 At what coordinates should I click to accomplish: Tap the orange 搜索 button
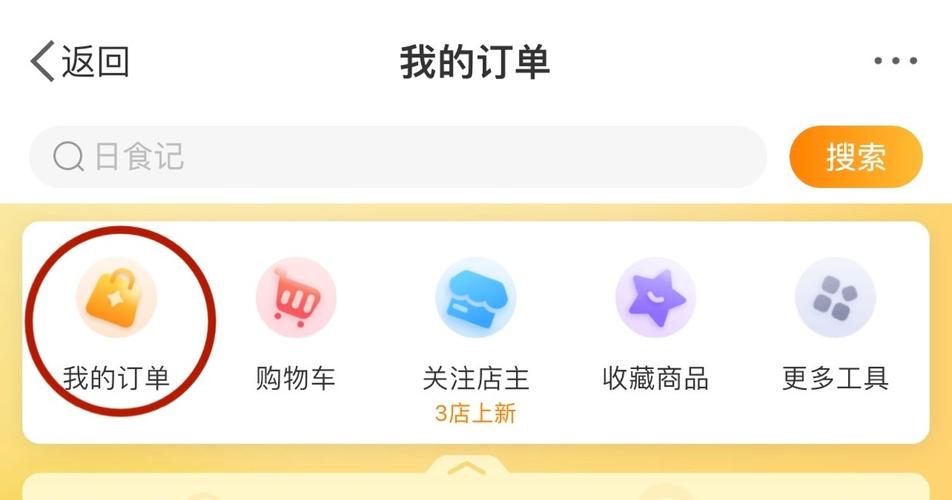855,157
